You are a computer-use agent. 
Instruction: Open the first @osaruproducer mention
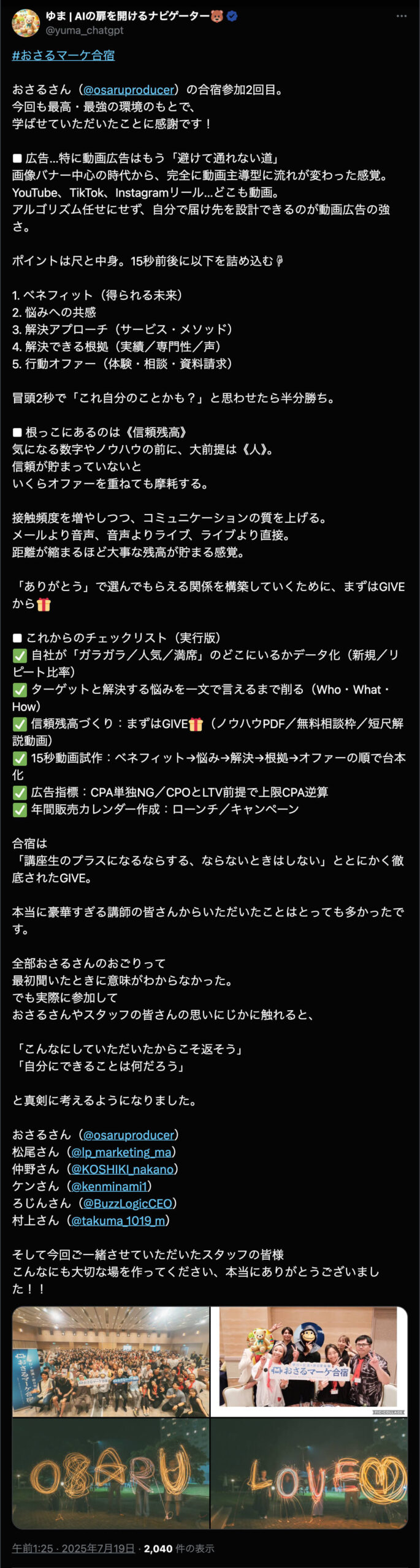128,89
